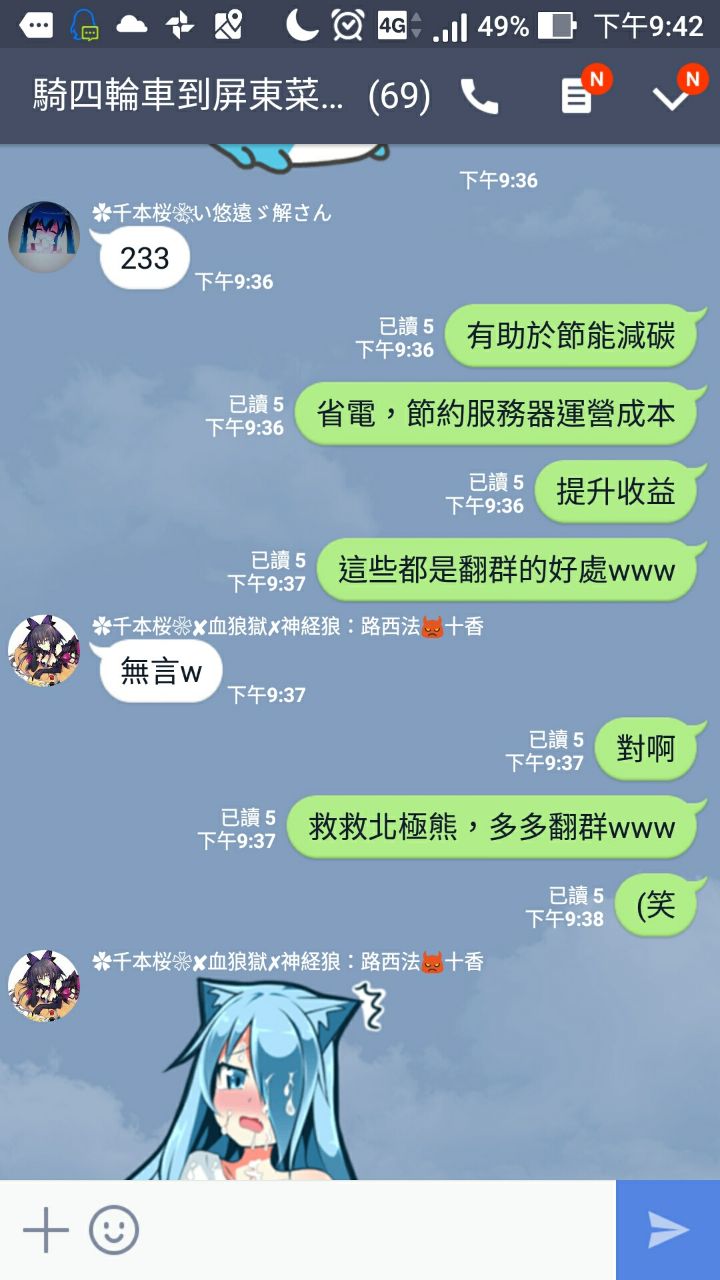Viewport: 720px width, 1280px height.
Task: Start a group voice call
Action: coord(479,96)
